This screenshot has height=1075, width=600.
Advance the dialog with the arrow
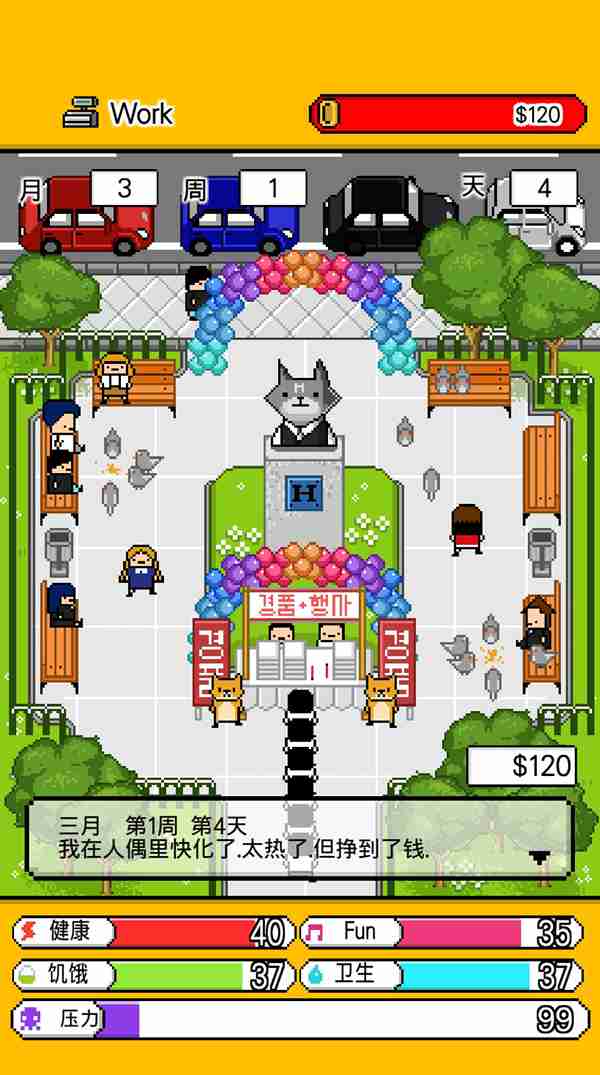point(540,857)
